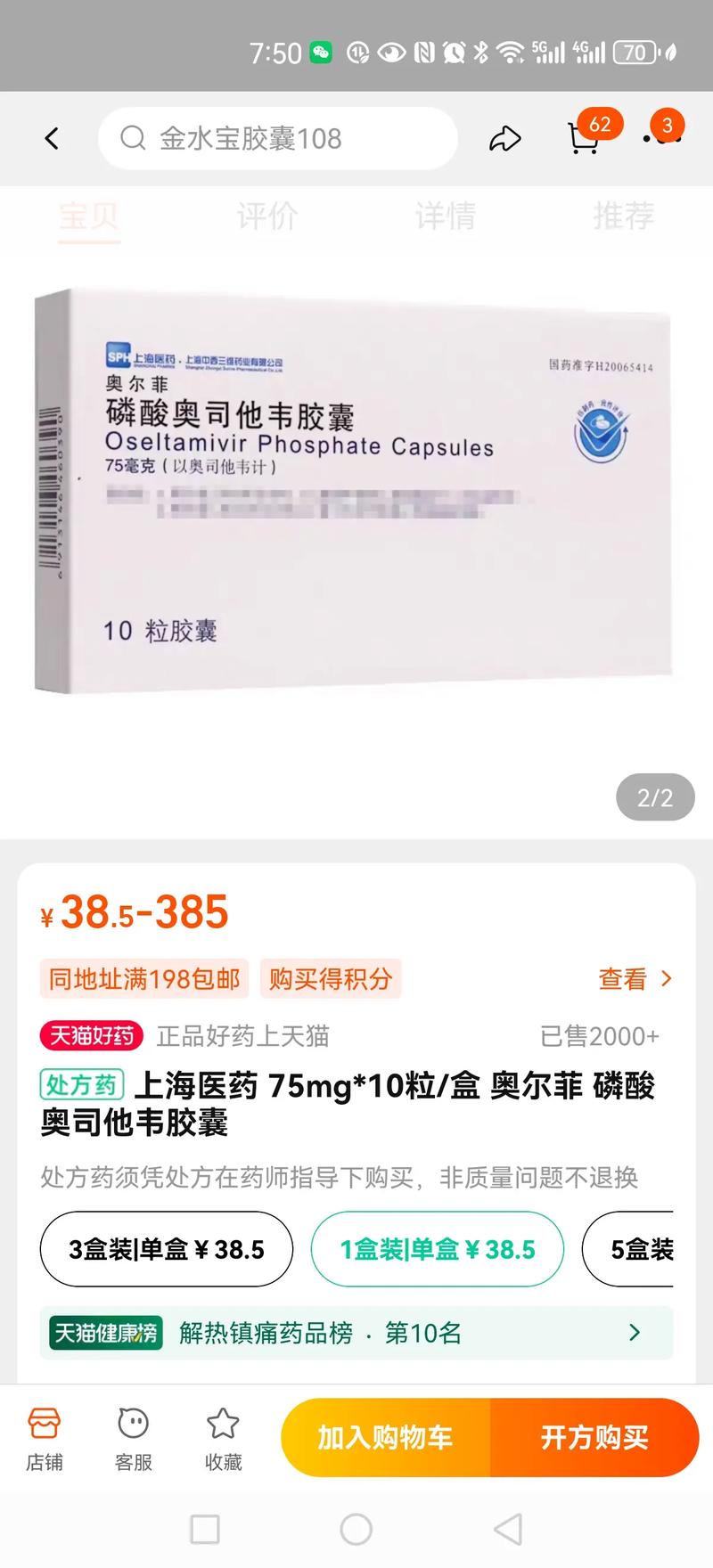Open the search box showing 金水宝胶囊108
The width and height of the screenshot is (713, 1568).
(278, 138)
